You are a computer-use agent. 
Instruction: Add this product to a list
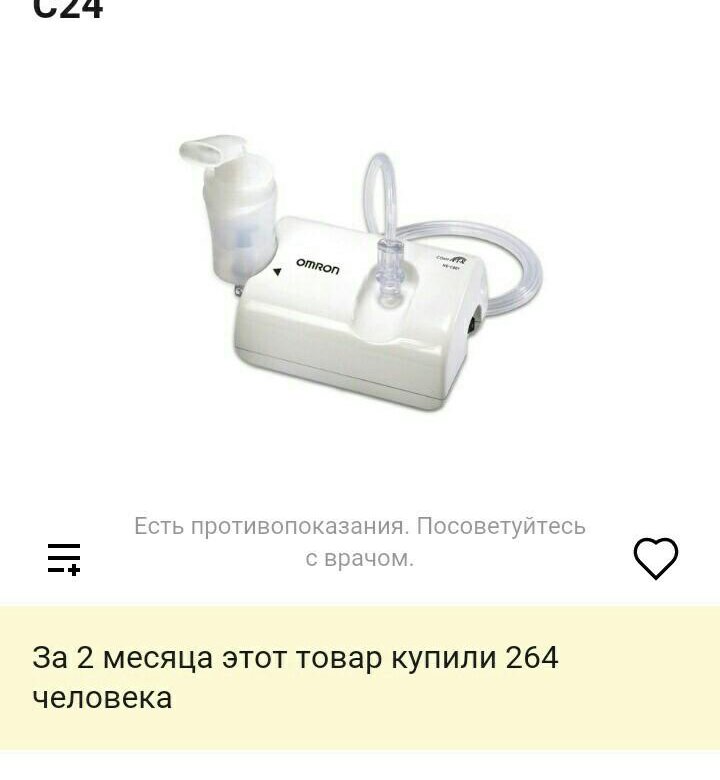[x=64, y=559]
